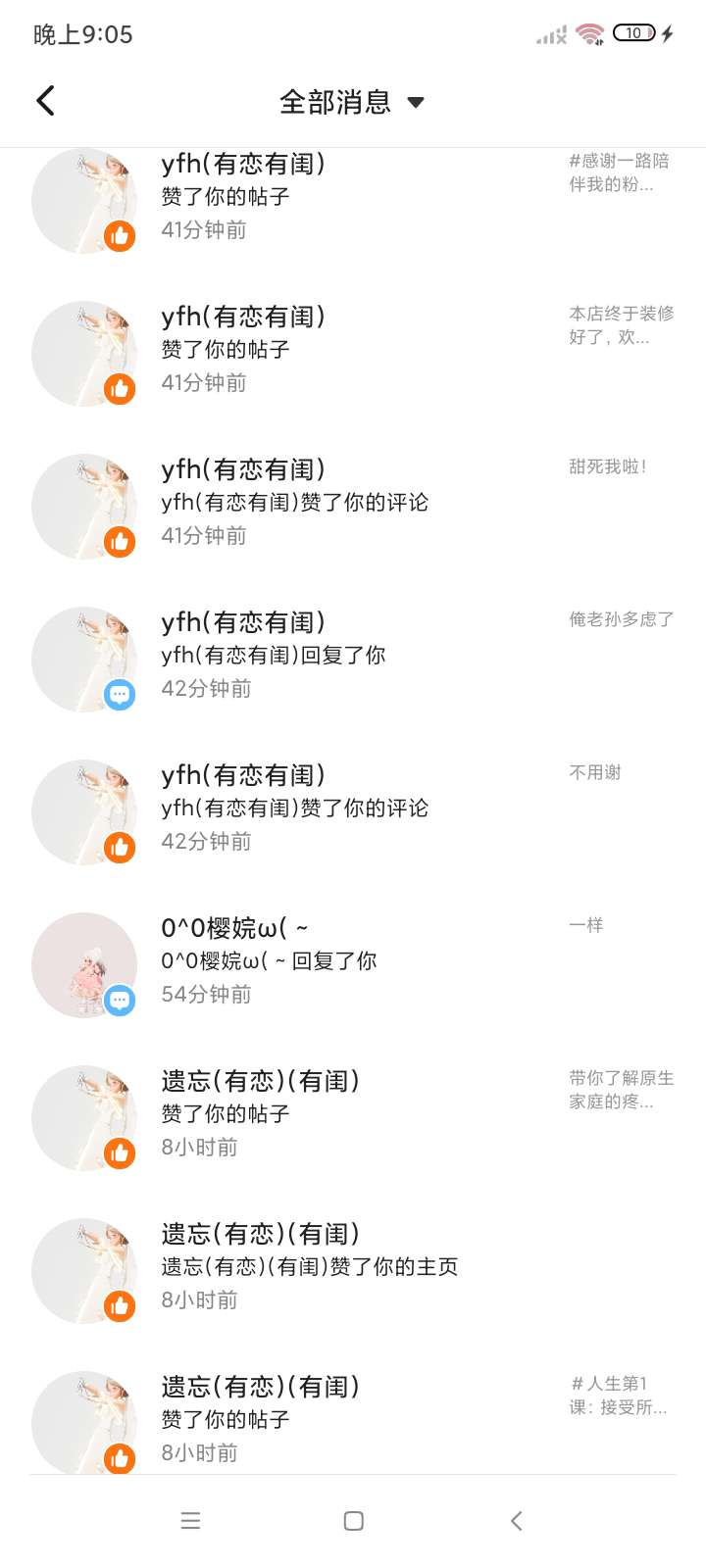Expand the 全部消息 filter dropdown
The image size is (706, 1568).
point(351,102)
